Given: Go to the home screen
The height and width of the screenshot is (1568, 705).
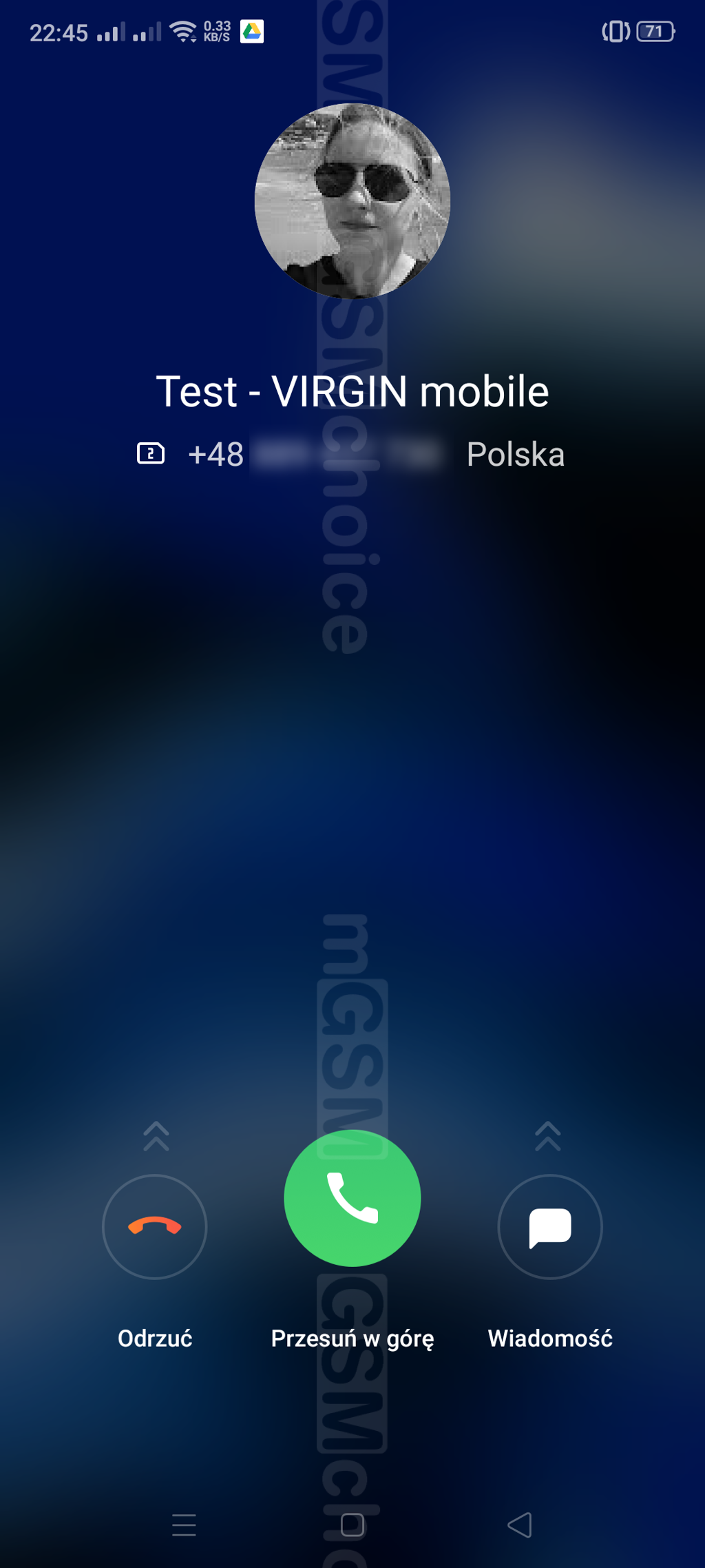Looking at the screenshot, I should pos(352,1525).
